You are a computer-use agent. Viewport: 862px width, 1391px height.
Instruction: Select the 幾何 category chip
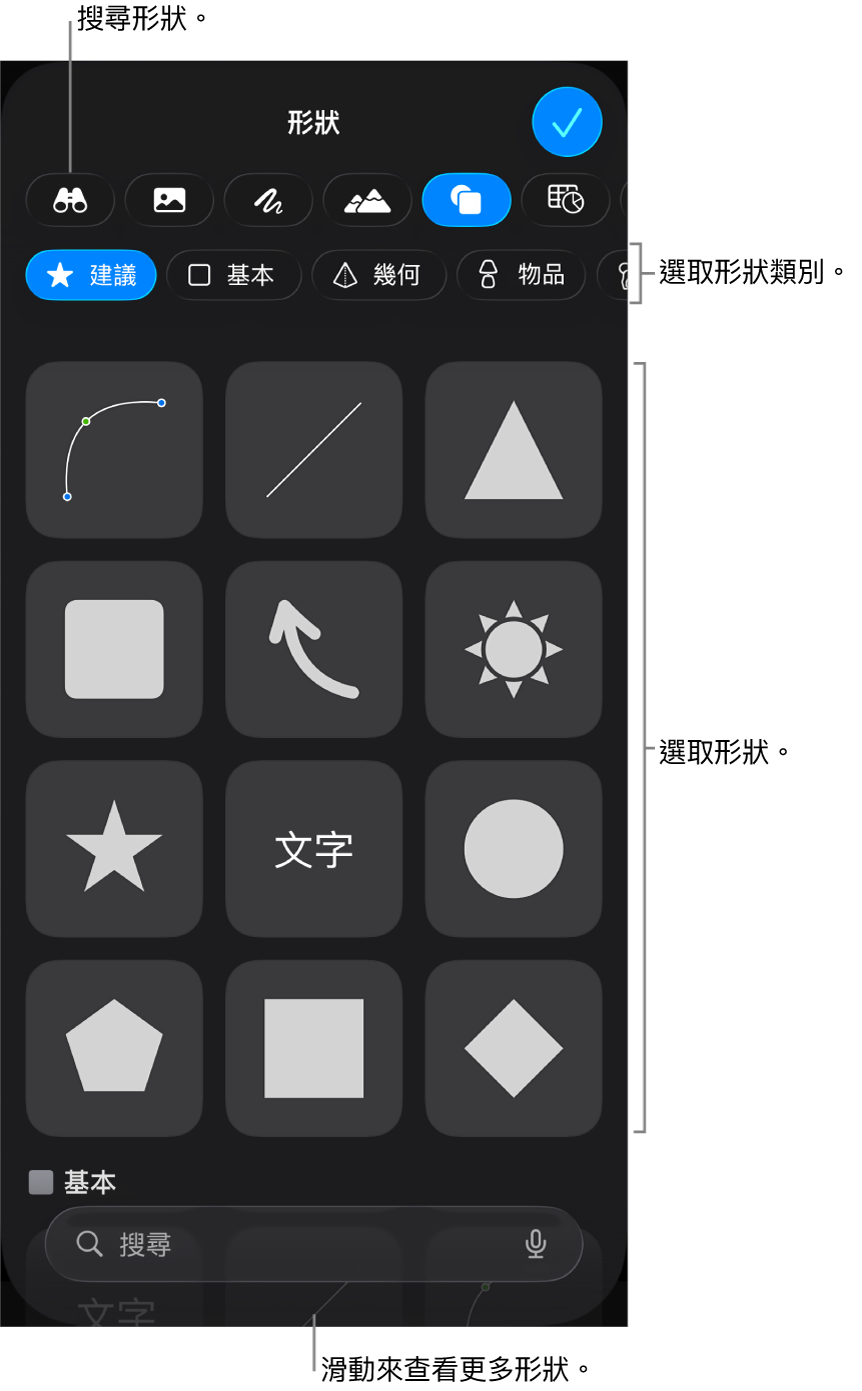click(378, 275)
